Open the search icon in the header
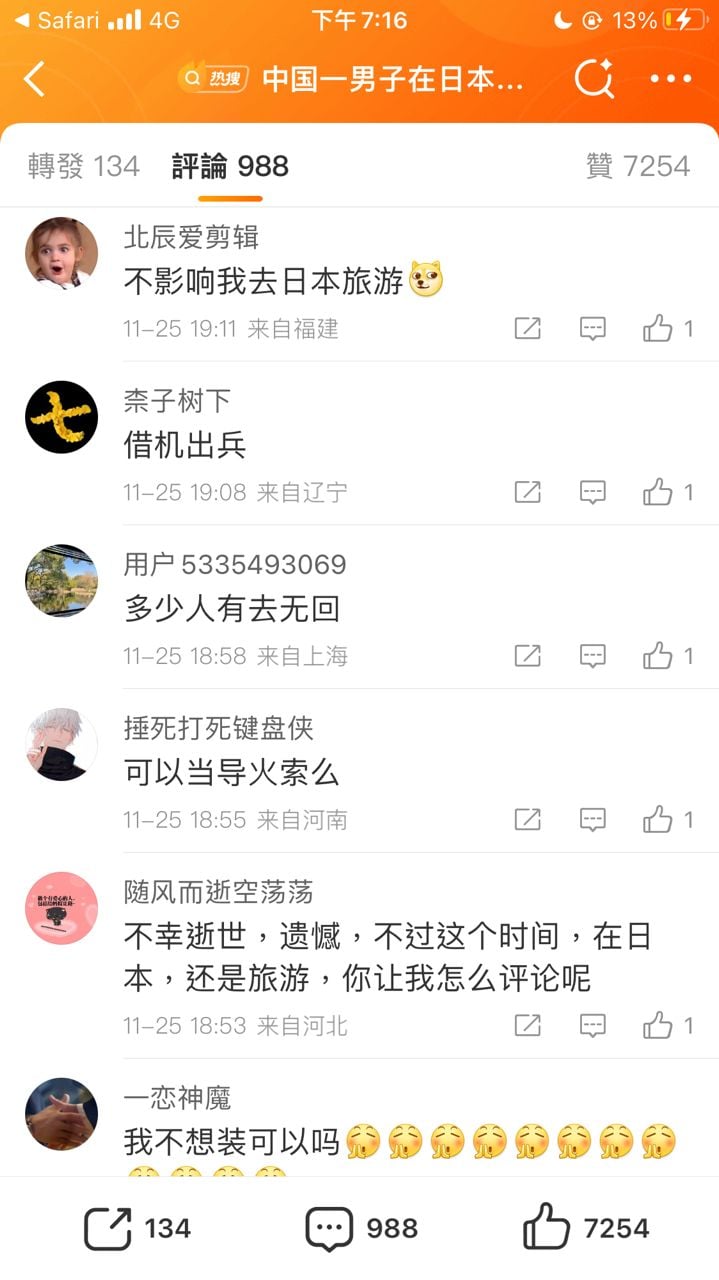Screen dimensions: 719x1280 pos(594,79)
